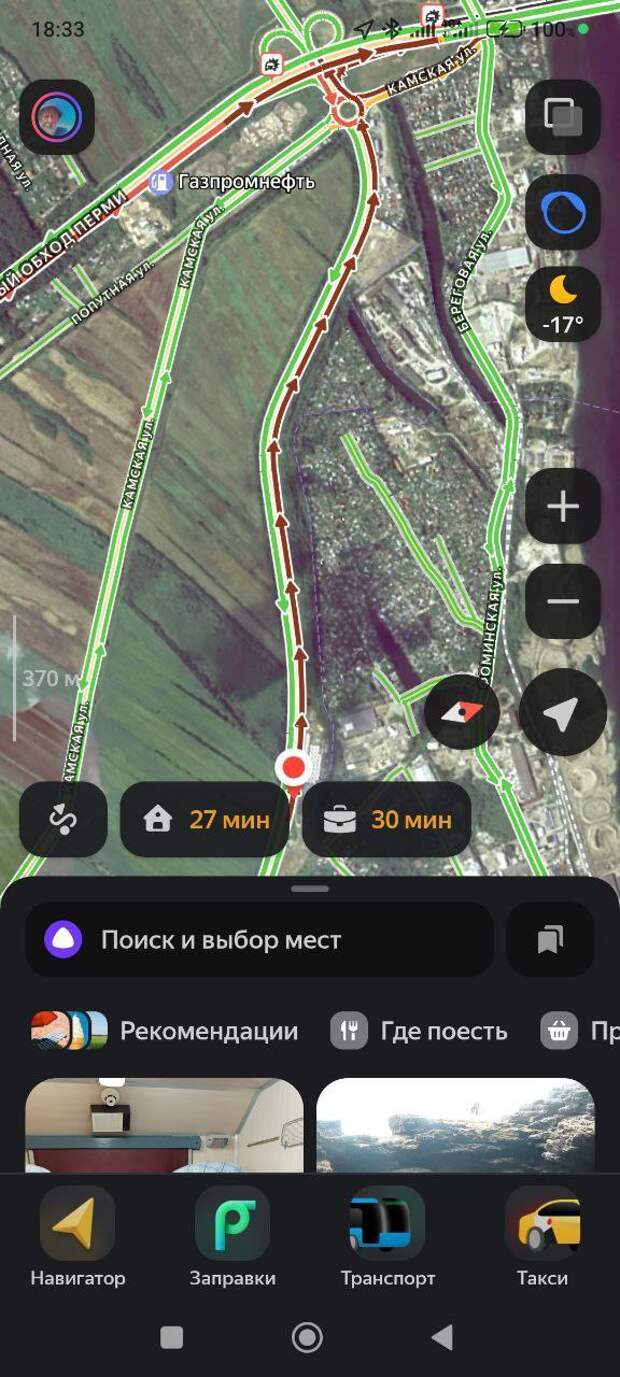Screen dimensions: 620x1377
Task: Select the Рекомендации chip
Action: tap(165, 1031)
